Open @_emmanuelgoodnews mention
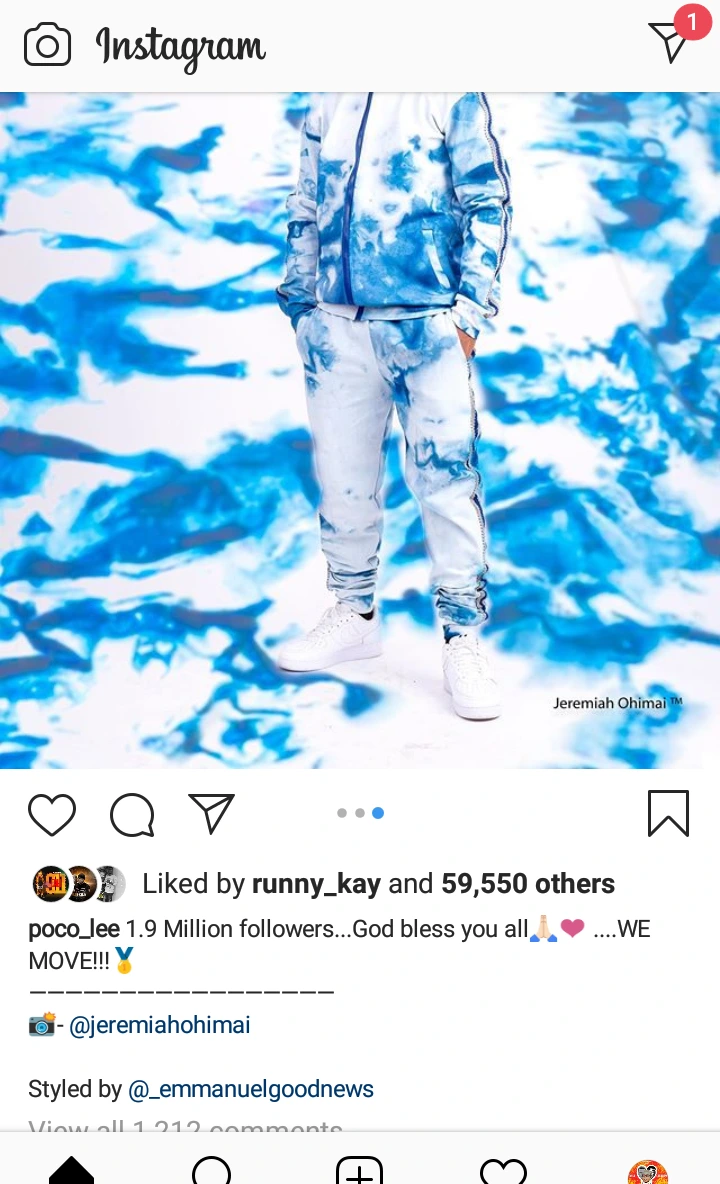720x1184 pixels. (251, 1089)
